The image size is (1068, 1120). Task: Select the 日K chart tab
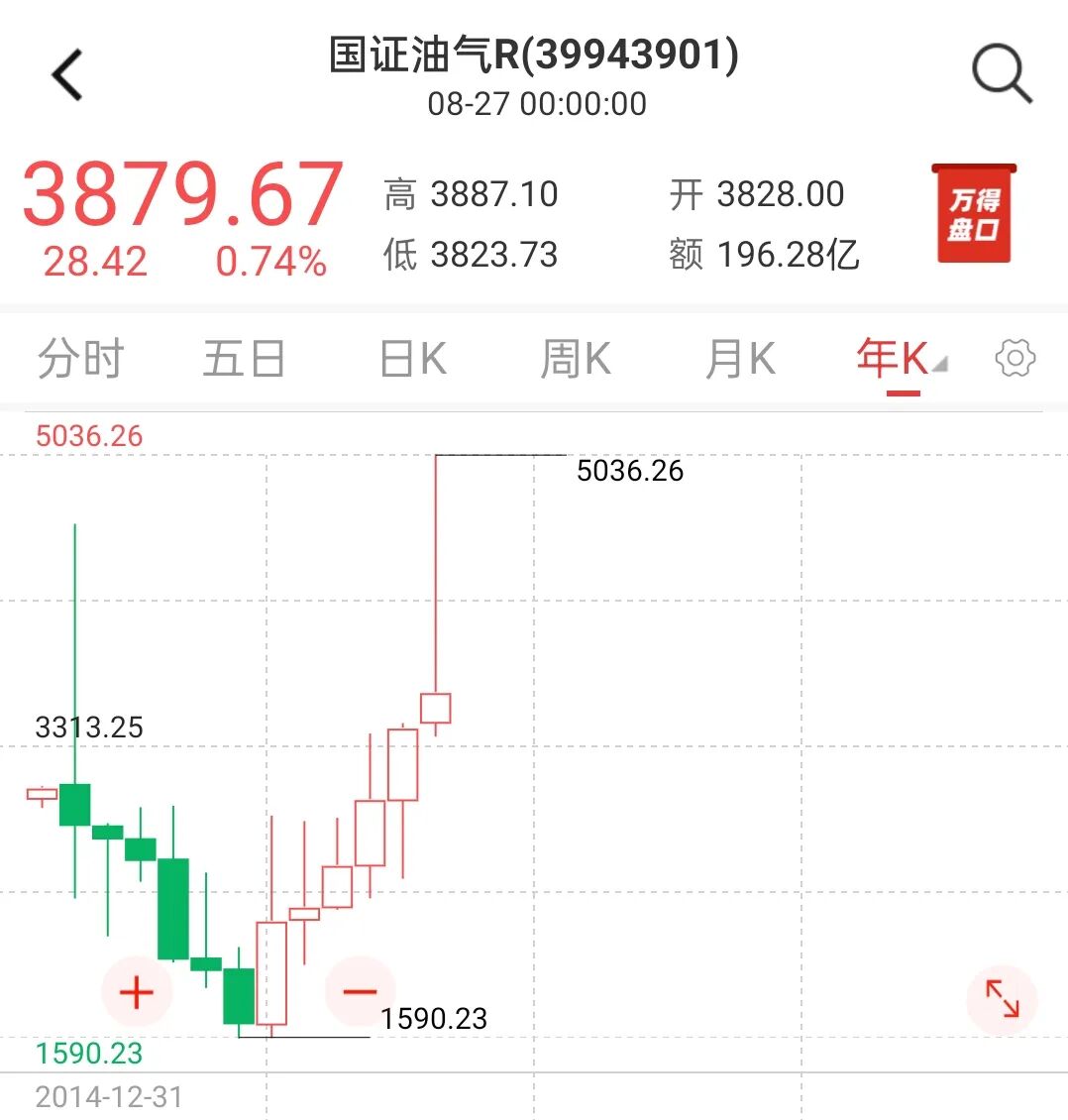click(x=412, y=358)
